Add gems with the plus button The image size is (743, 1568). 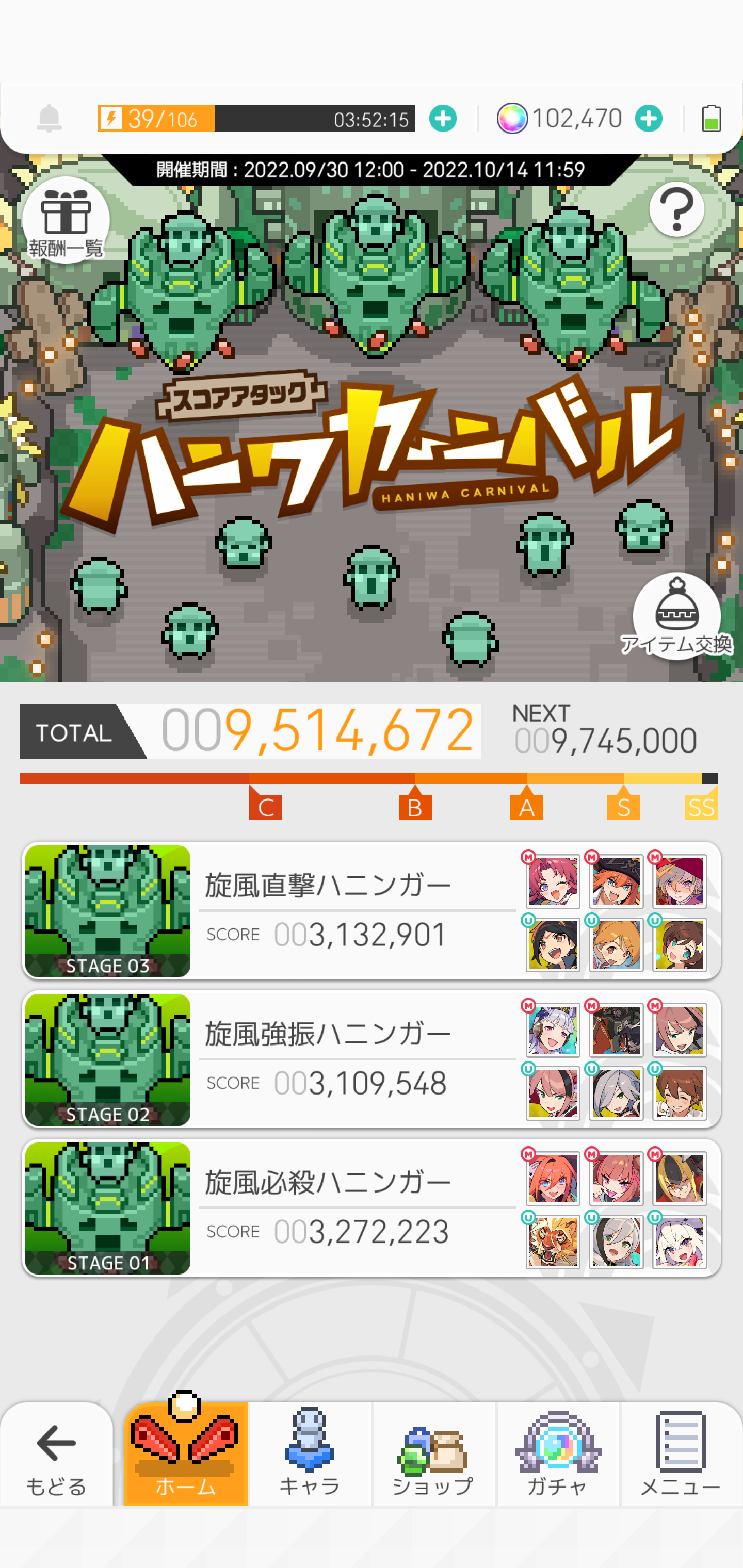click(x=649, y=118)
